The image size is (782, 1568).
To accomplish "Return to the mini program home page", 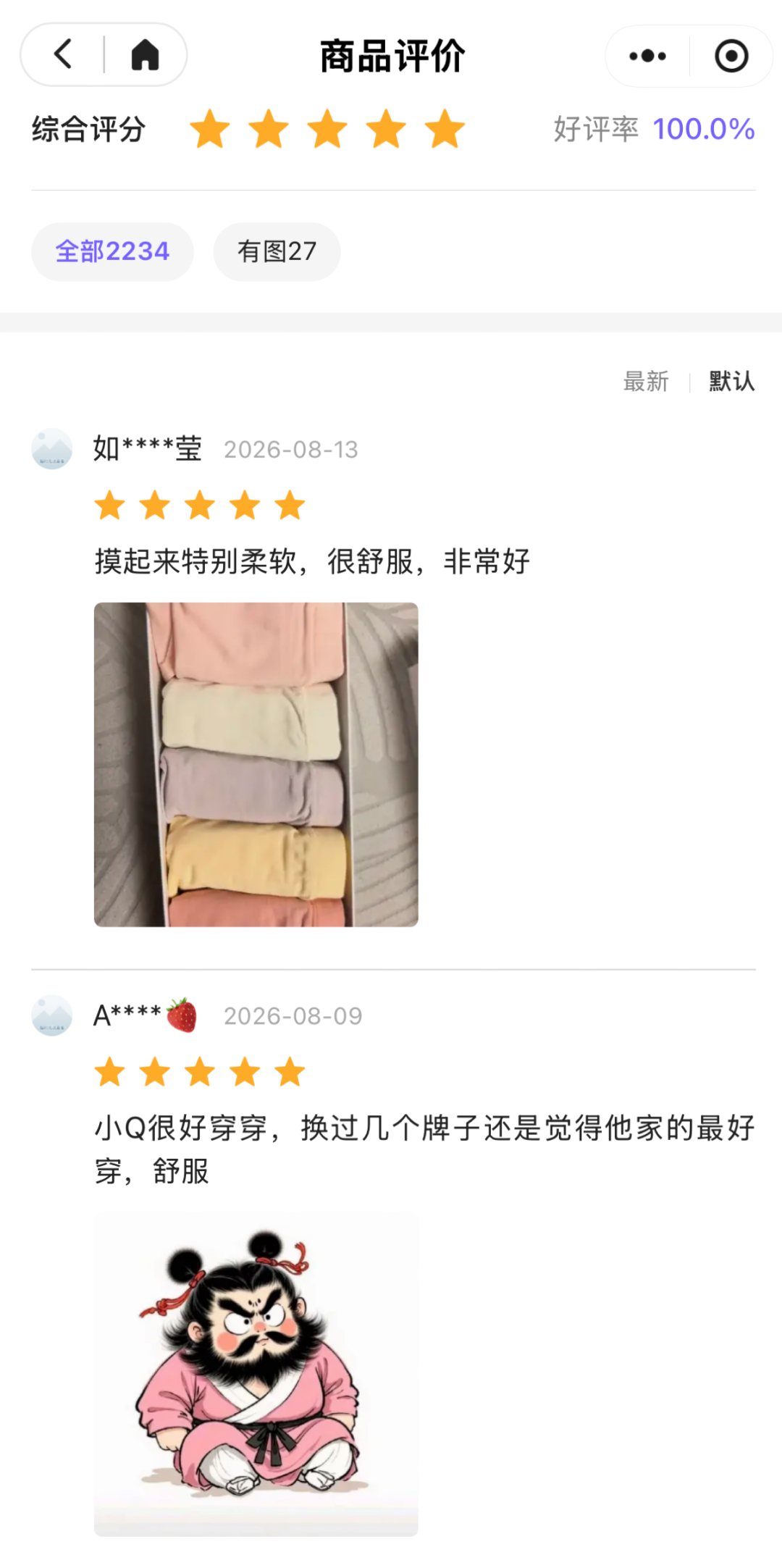I will [x=145, y=54].
